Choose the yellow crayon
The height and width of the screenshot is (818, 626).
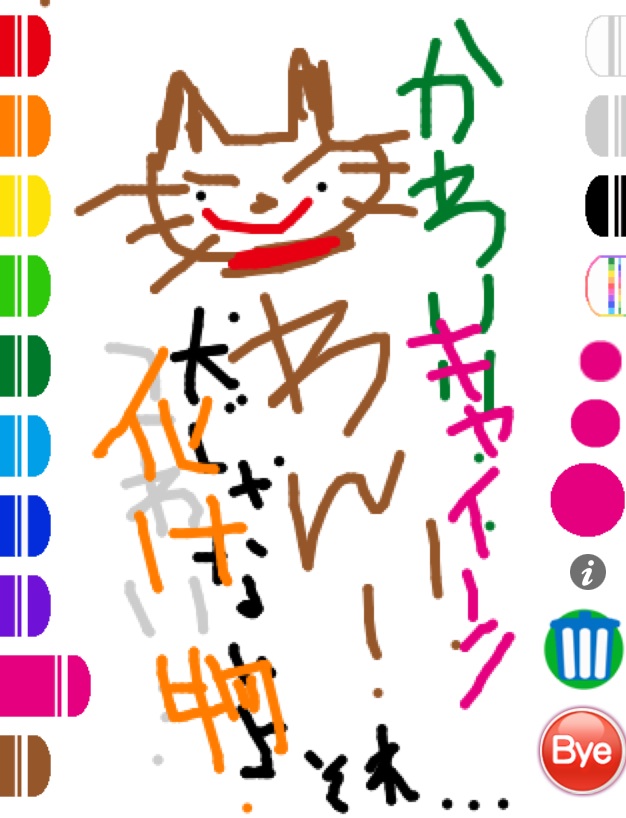pos(22,206)
